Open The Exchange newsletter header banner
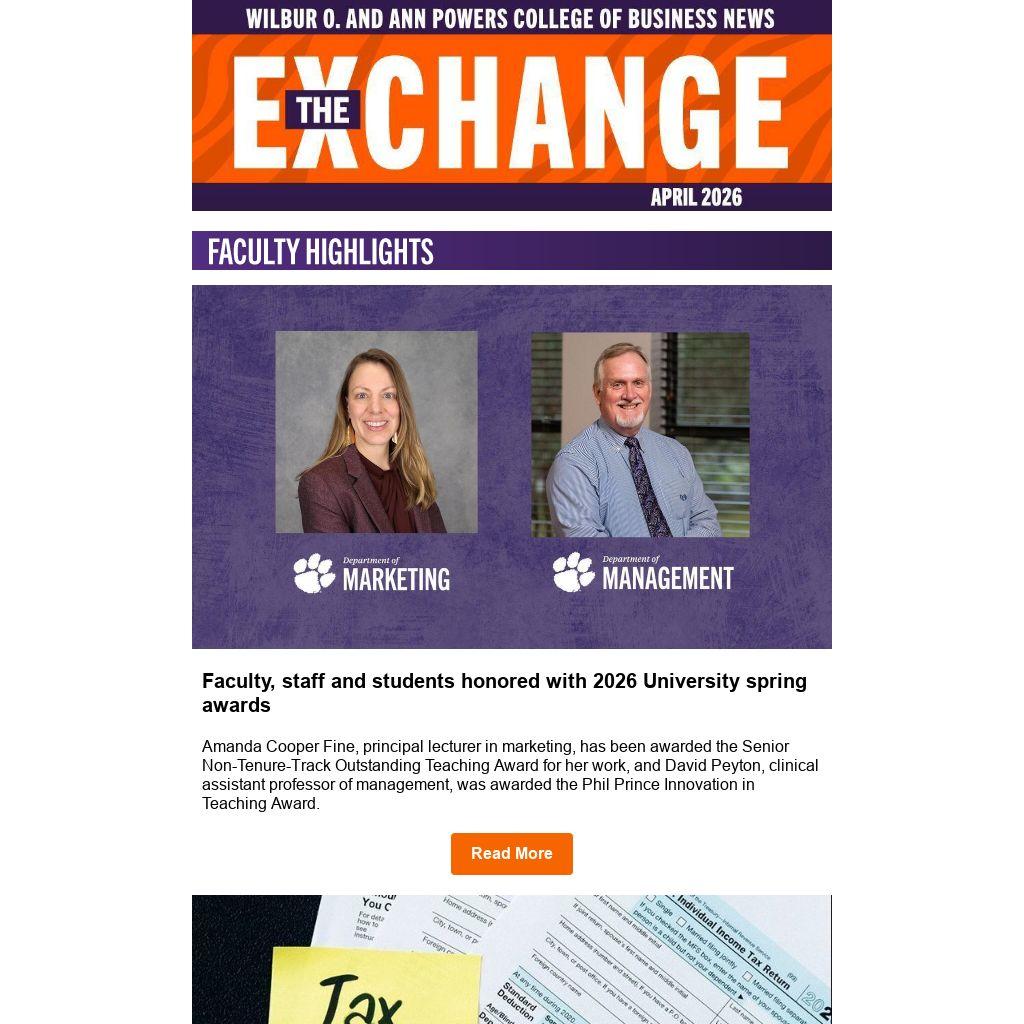This screenshot has width=1024, height=1024. 511,105
